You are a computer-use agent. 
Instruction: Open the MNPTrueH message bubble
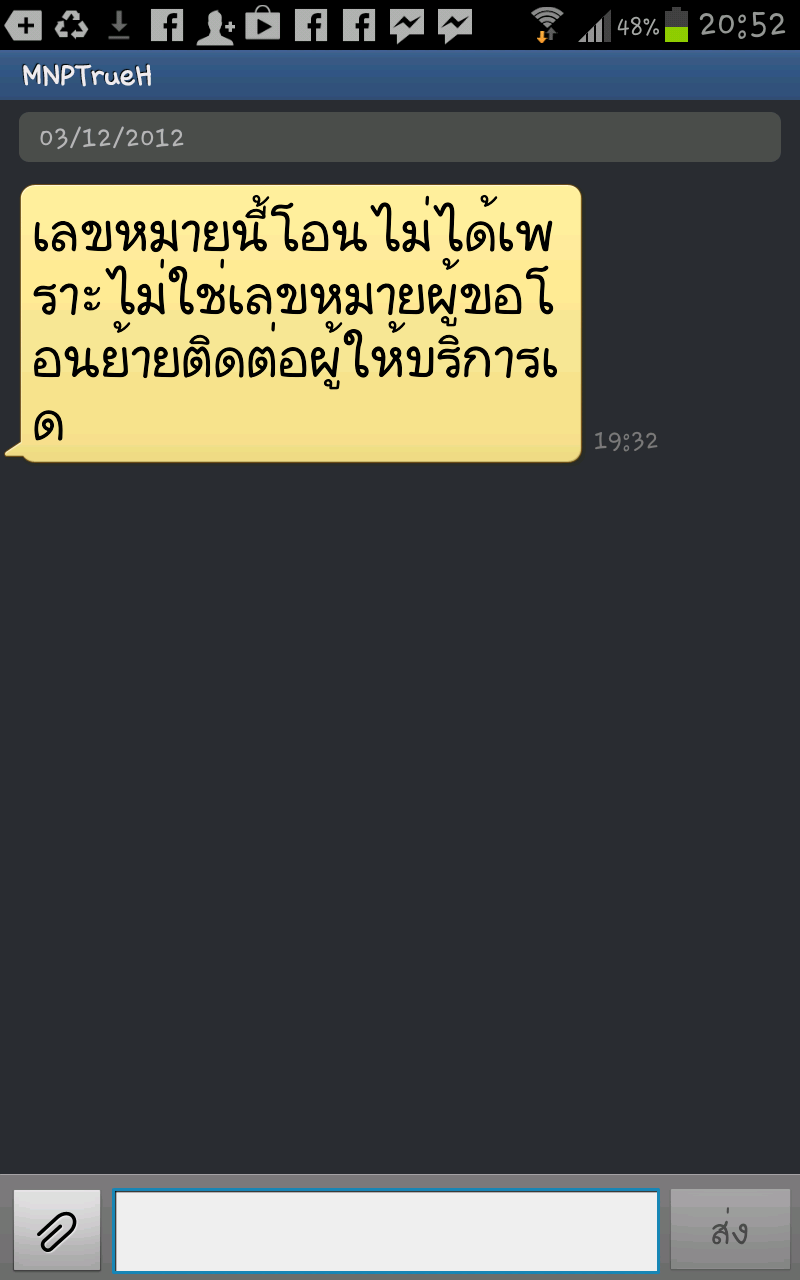click(298, 323)
